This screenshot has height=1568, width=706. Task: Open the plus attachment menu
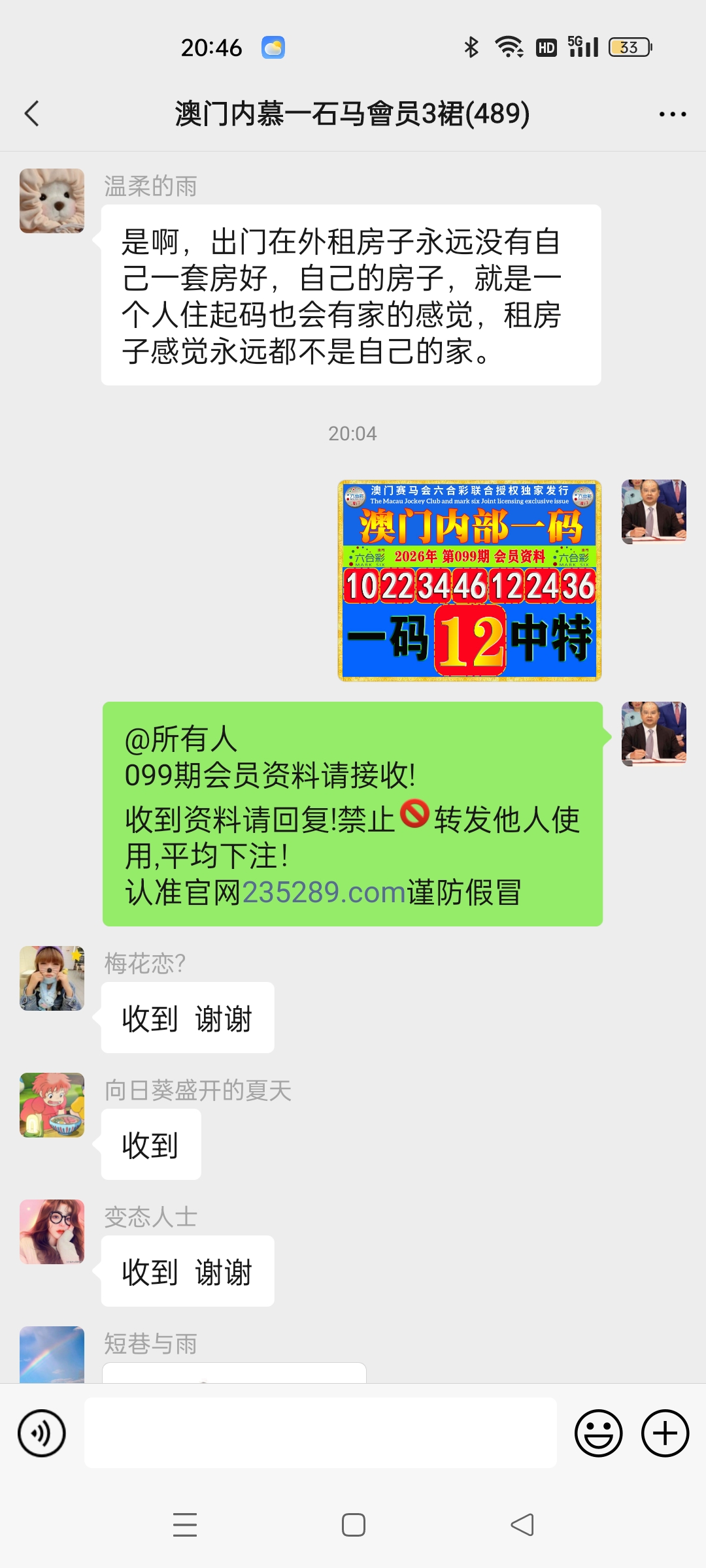[x=665, y=1433]
